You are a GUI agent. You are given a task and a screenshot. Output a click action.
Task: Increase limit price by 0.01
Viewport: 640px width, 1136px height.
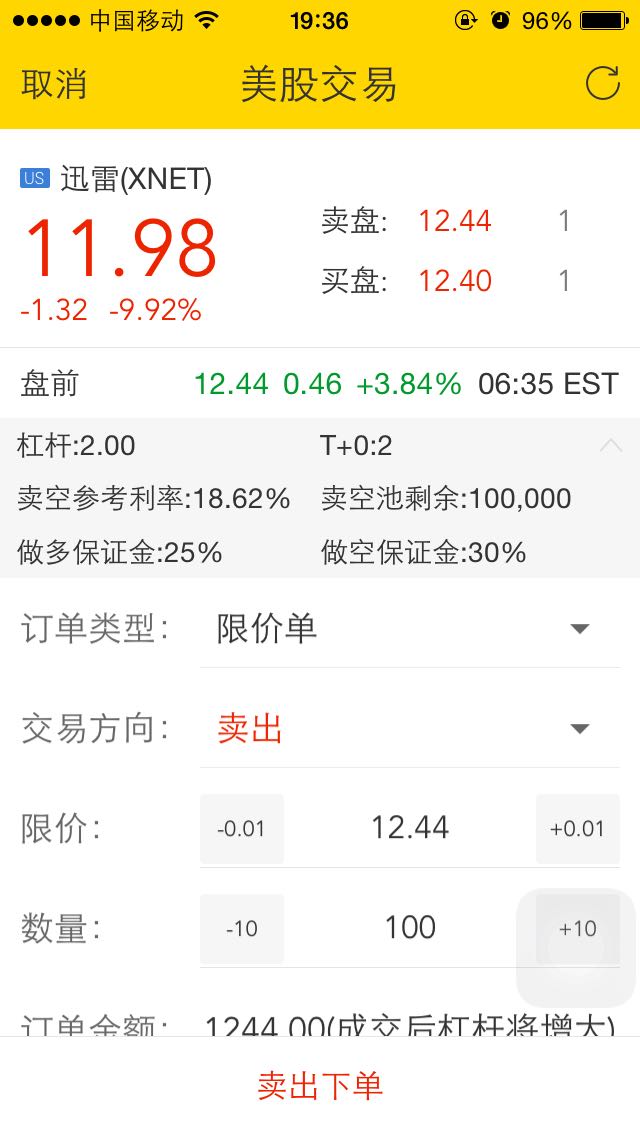tap(578, 829)
